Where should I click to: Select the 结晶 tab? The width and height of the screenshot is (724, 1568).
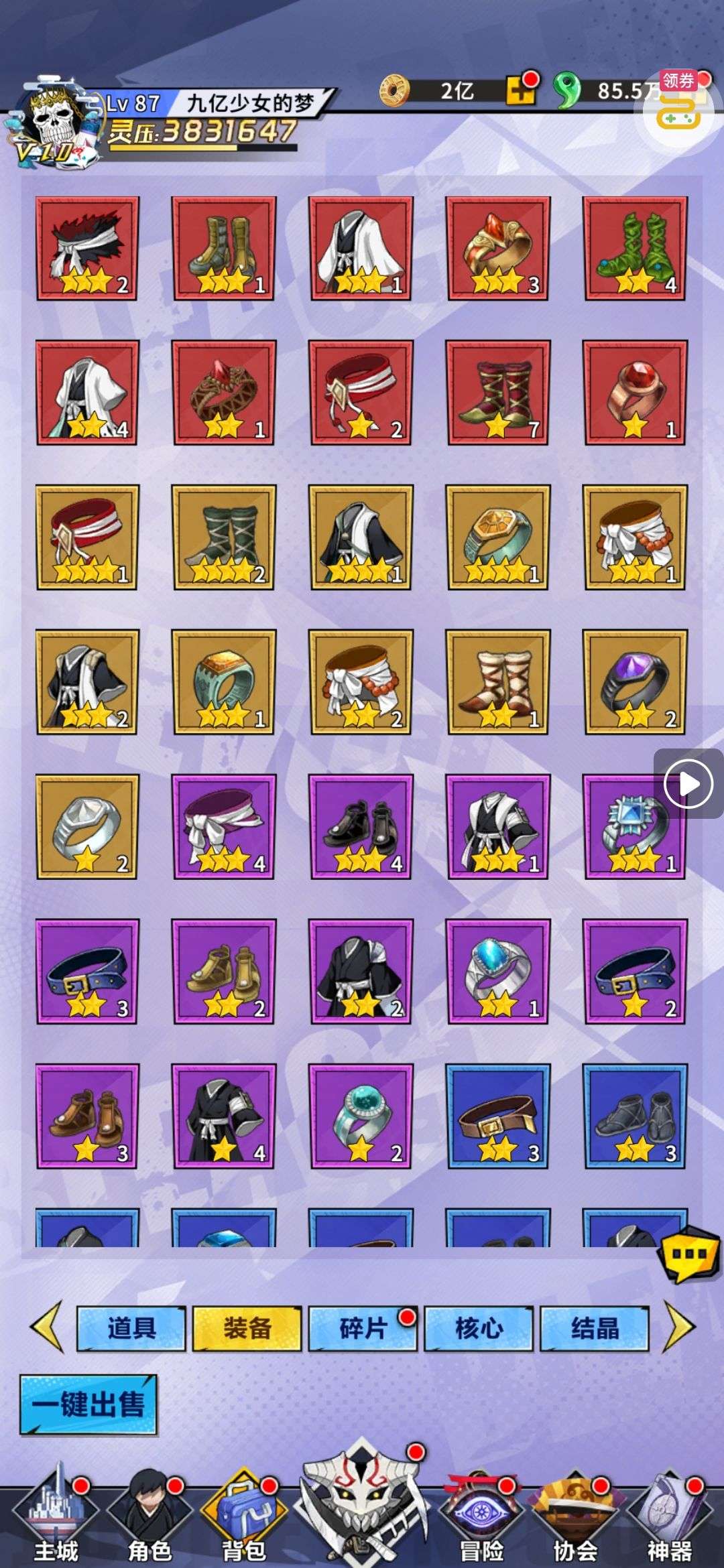click(595, 1328)
